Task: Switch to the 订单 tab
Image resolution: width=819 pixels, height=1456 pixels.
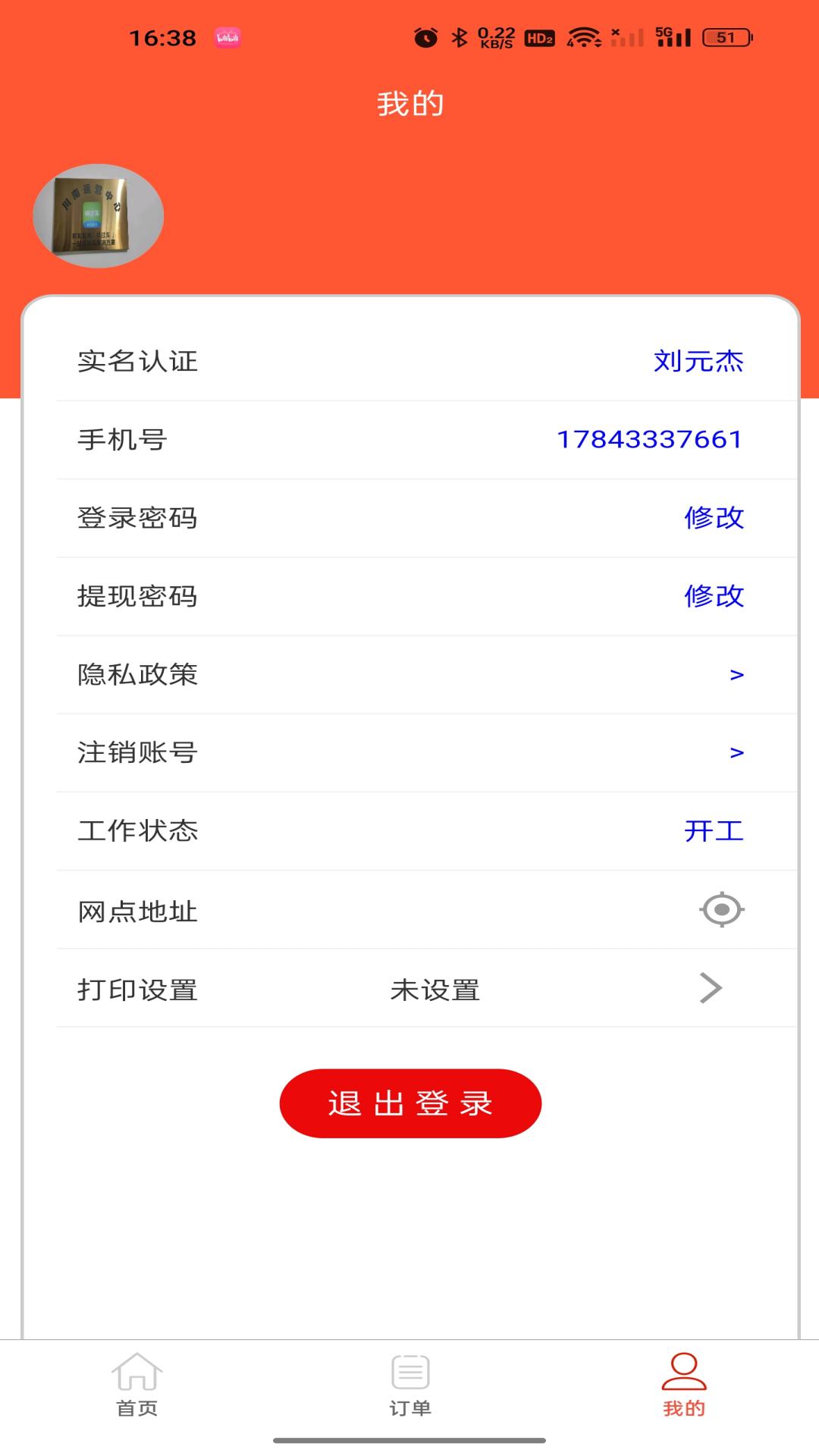Action: (x=410, y=1385)
